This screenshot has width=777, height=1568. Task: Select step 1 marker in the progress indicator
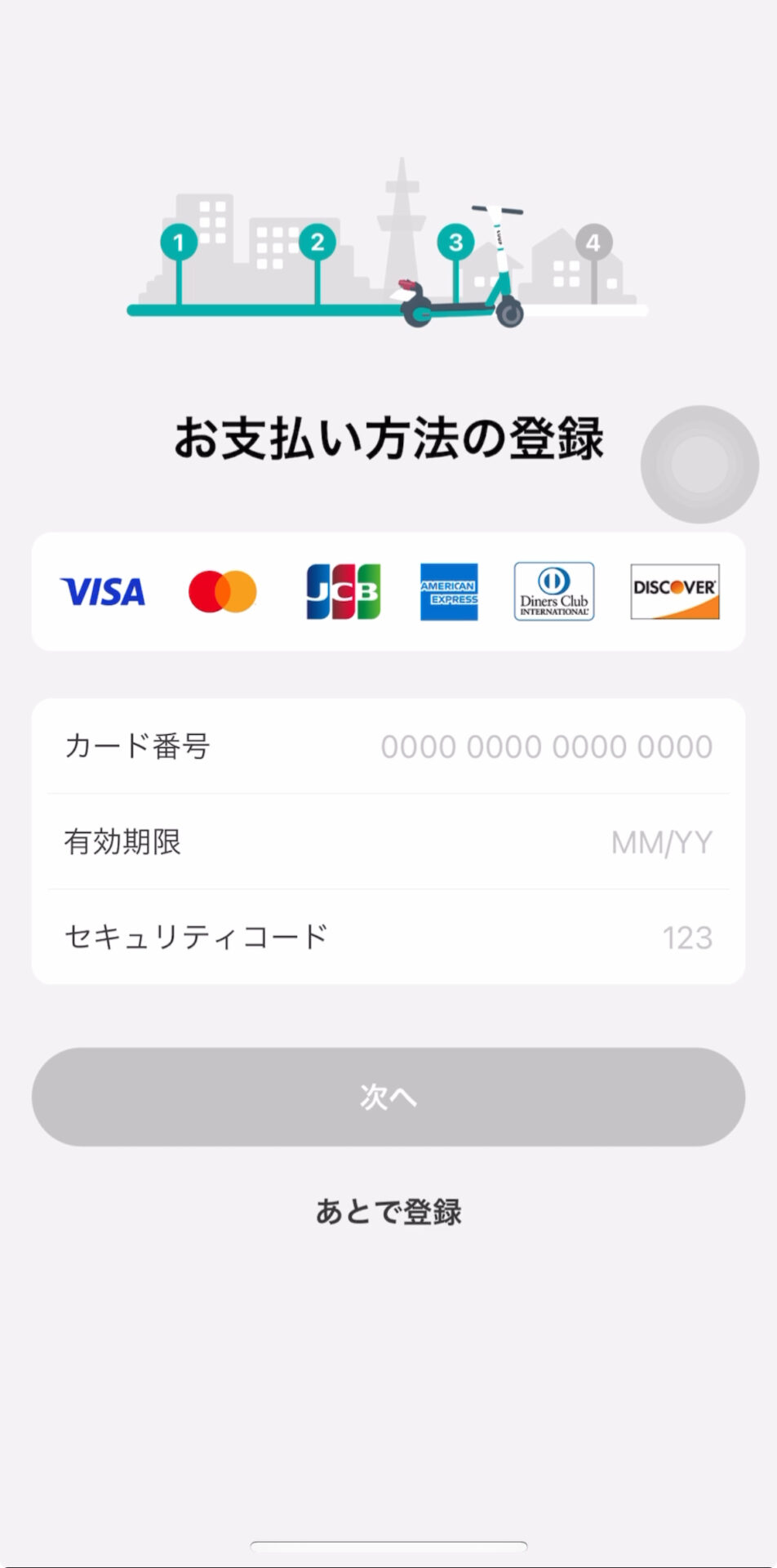point(180,241)
